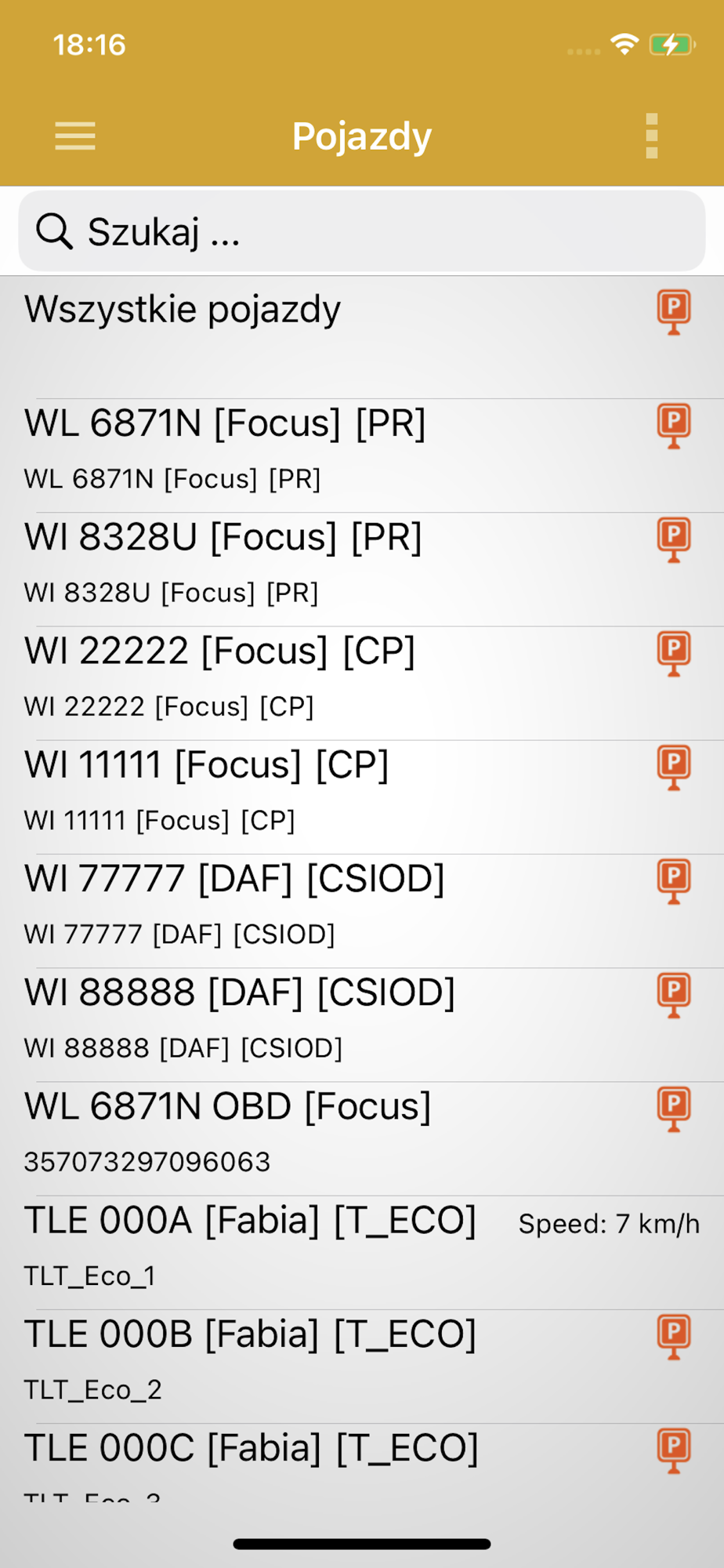The height and width of the screenshot is (1568, 724).
Task: Open the three-dot overflow menu
Action: [x=651, y=136]
